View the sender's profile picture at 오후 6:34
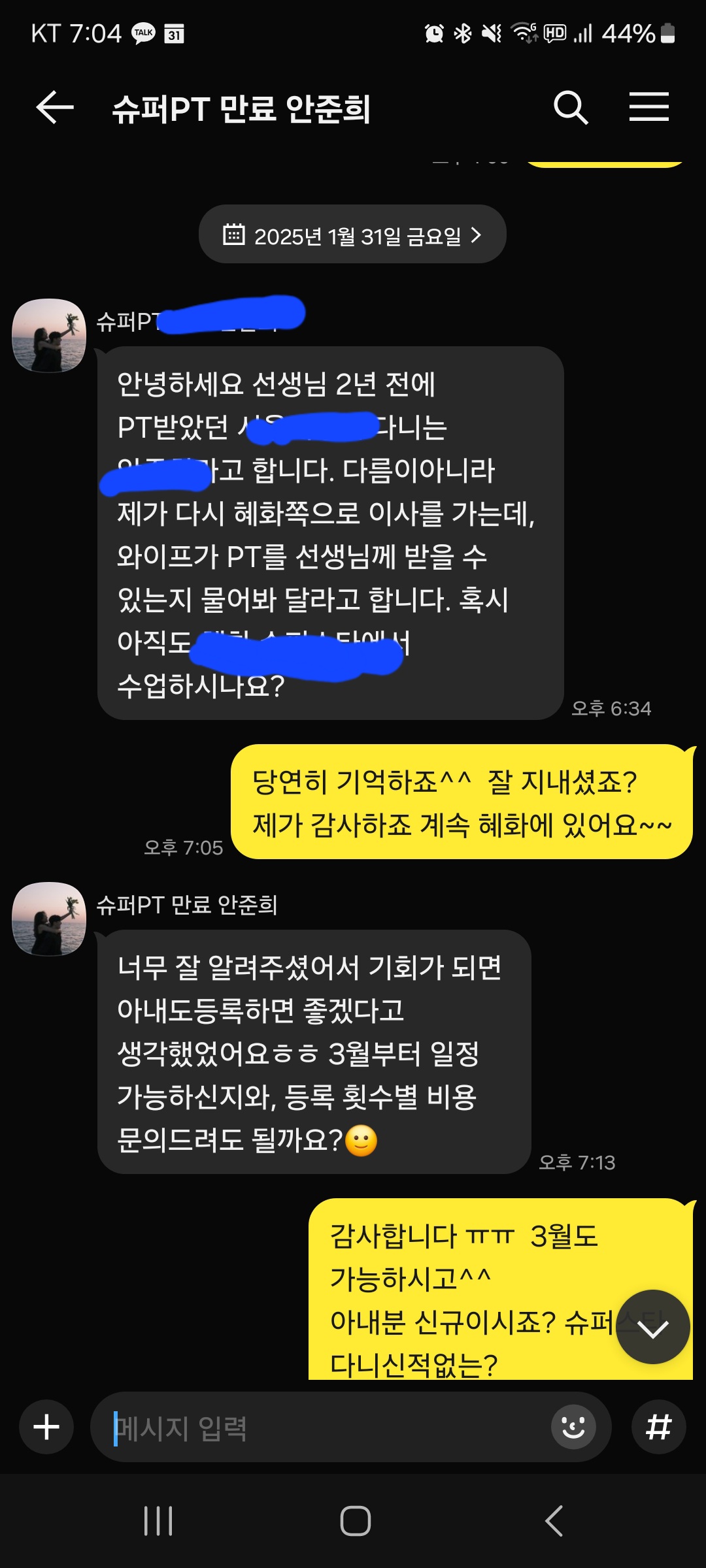The width and height of the screenshot is (706, 1568). click(x=50, y=336)
